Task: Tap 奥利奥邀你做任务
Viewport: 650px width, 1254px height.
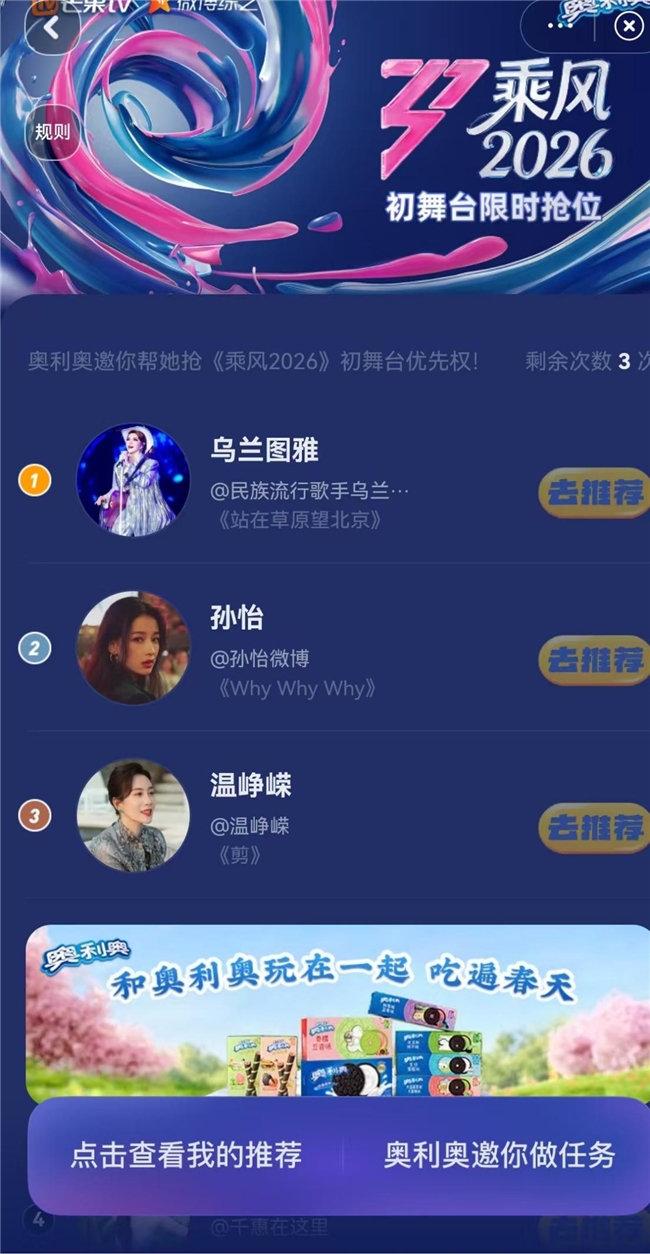Action: coord(499,1155)
